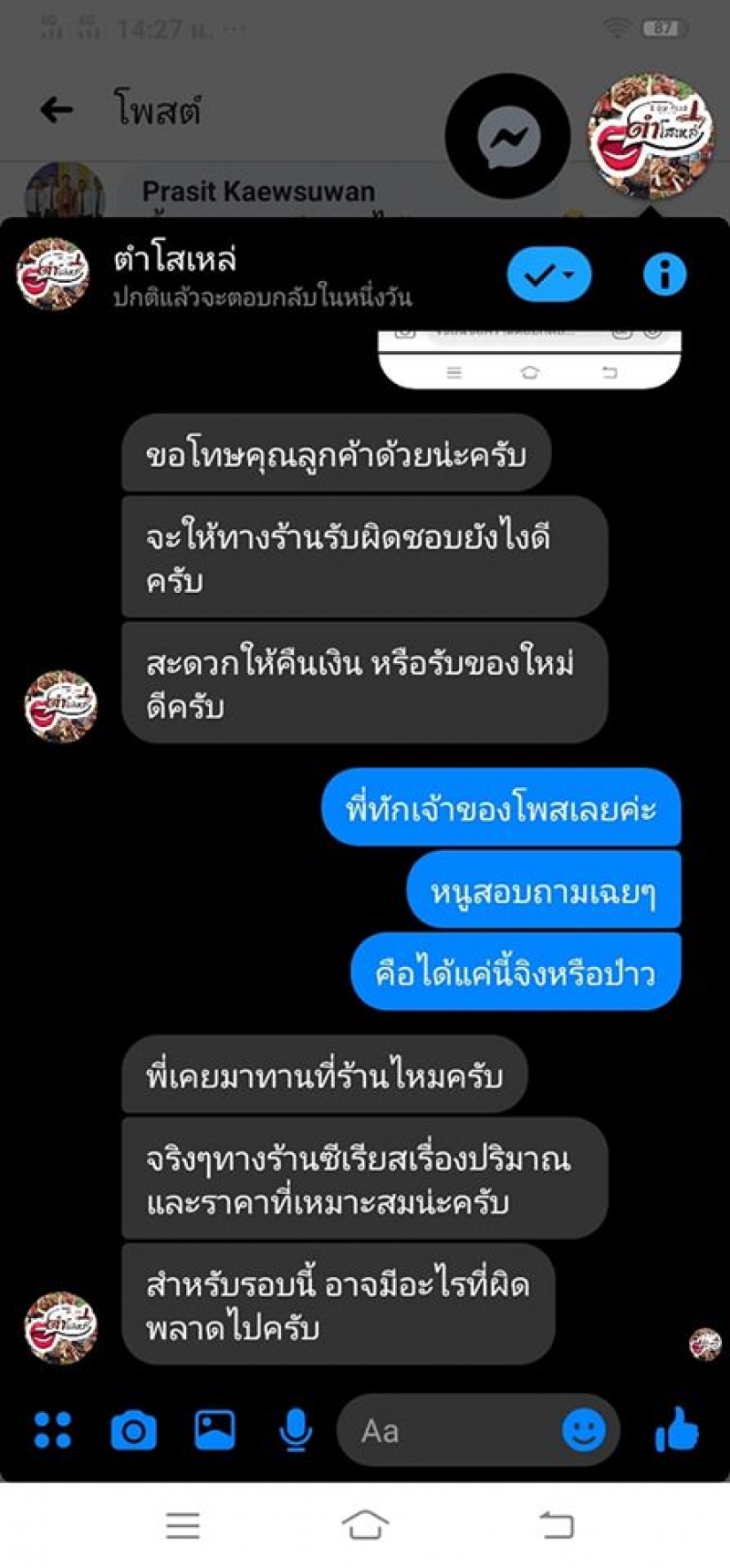Go back from the โพสต์ screen
Image resolution: width=730 pixels, height=1568 pixels.
pyautogui.click(x=57, y=110)
